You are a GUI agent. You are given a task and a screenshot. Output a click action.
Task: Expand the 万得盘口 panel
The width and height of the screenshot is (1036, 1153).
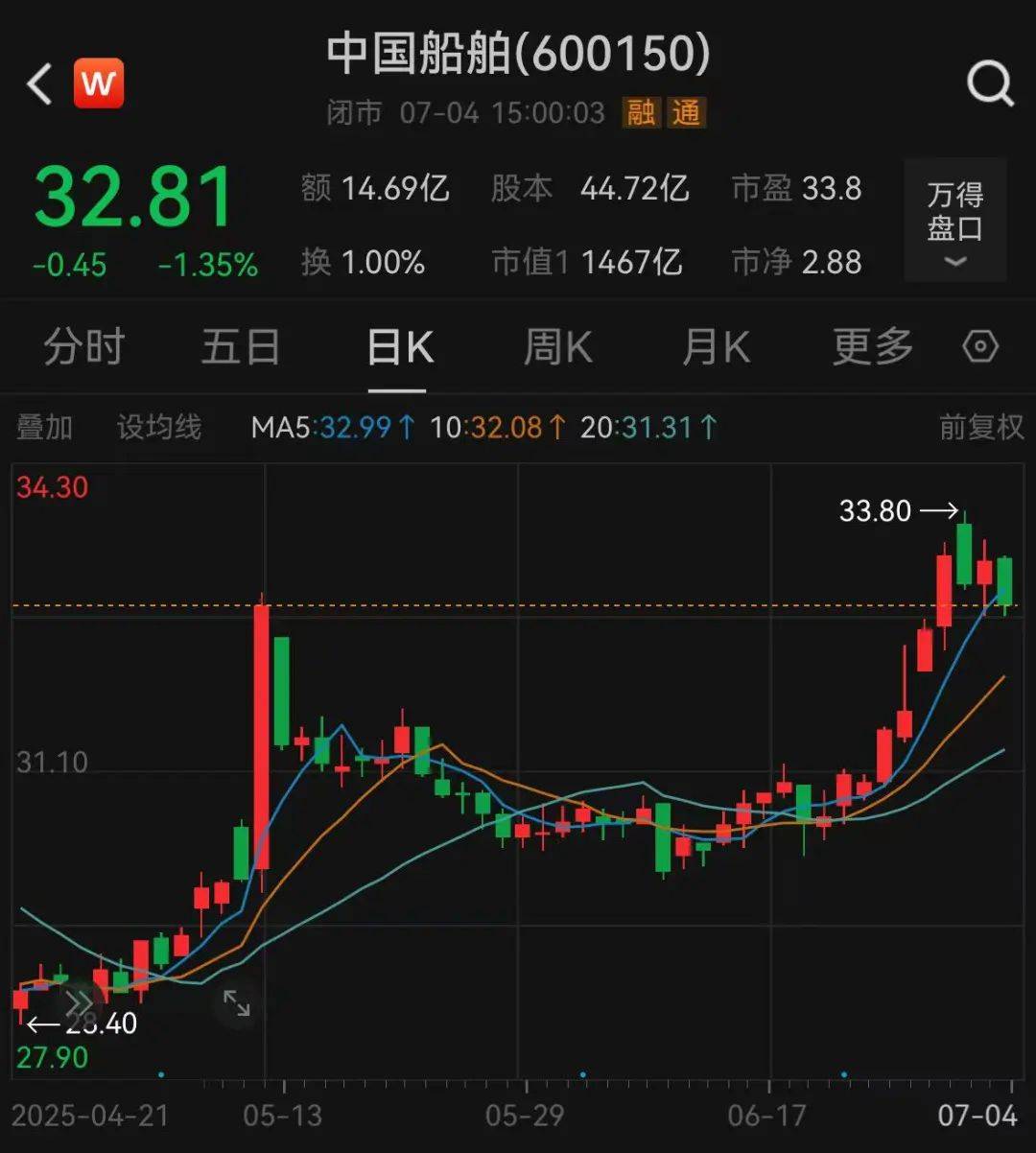tap(954, 221)
